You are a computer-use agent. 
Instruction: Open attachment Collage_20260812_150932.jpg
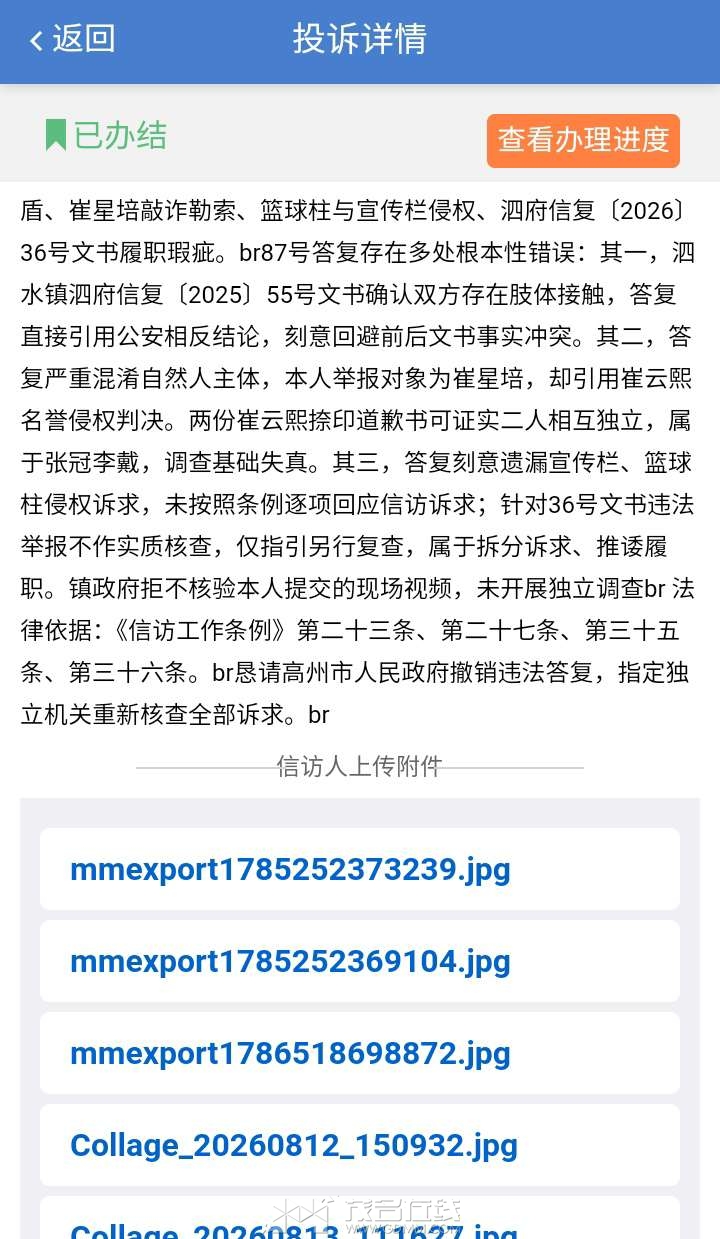[360, 1145]
